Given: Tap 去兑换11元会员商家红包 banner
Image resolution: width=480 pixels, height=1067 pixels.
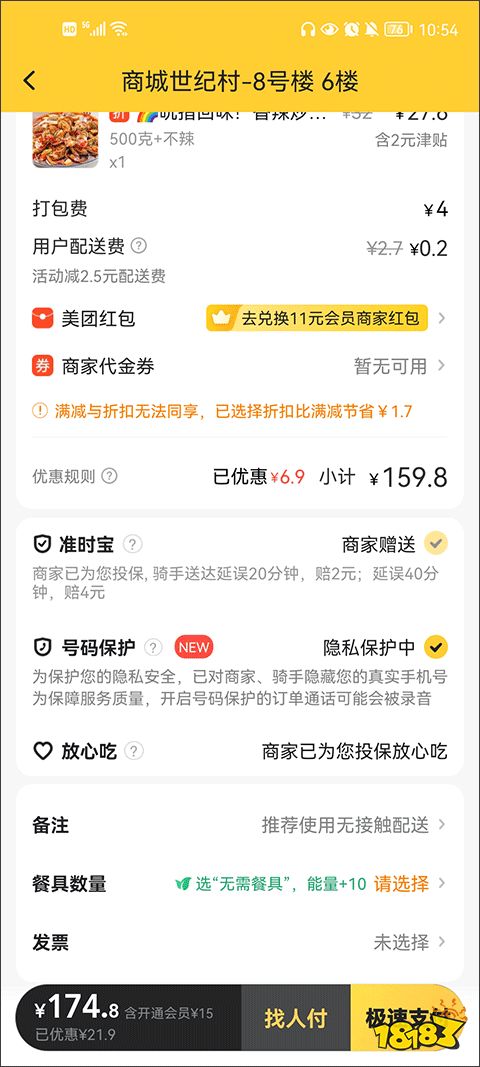Looking at the screenshot, I should (x=317, y=318).
